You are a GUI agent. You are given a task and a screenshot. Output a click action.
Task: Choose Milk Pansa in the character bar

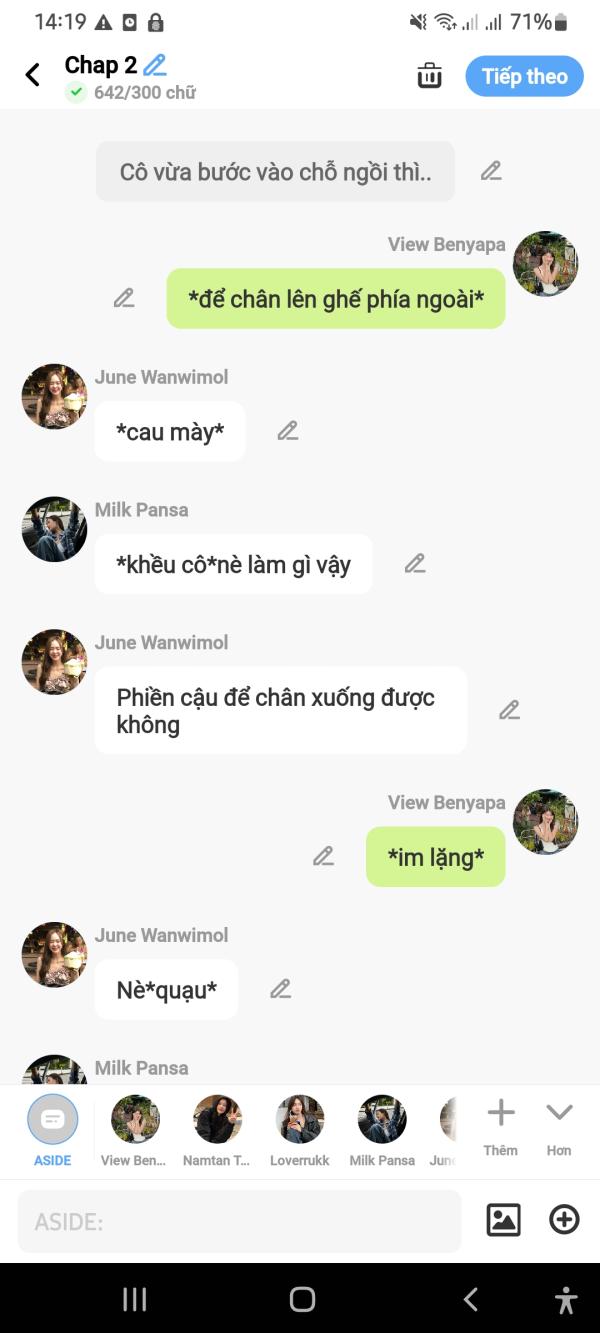coord(382,1131)
